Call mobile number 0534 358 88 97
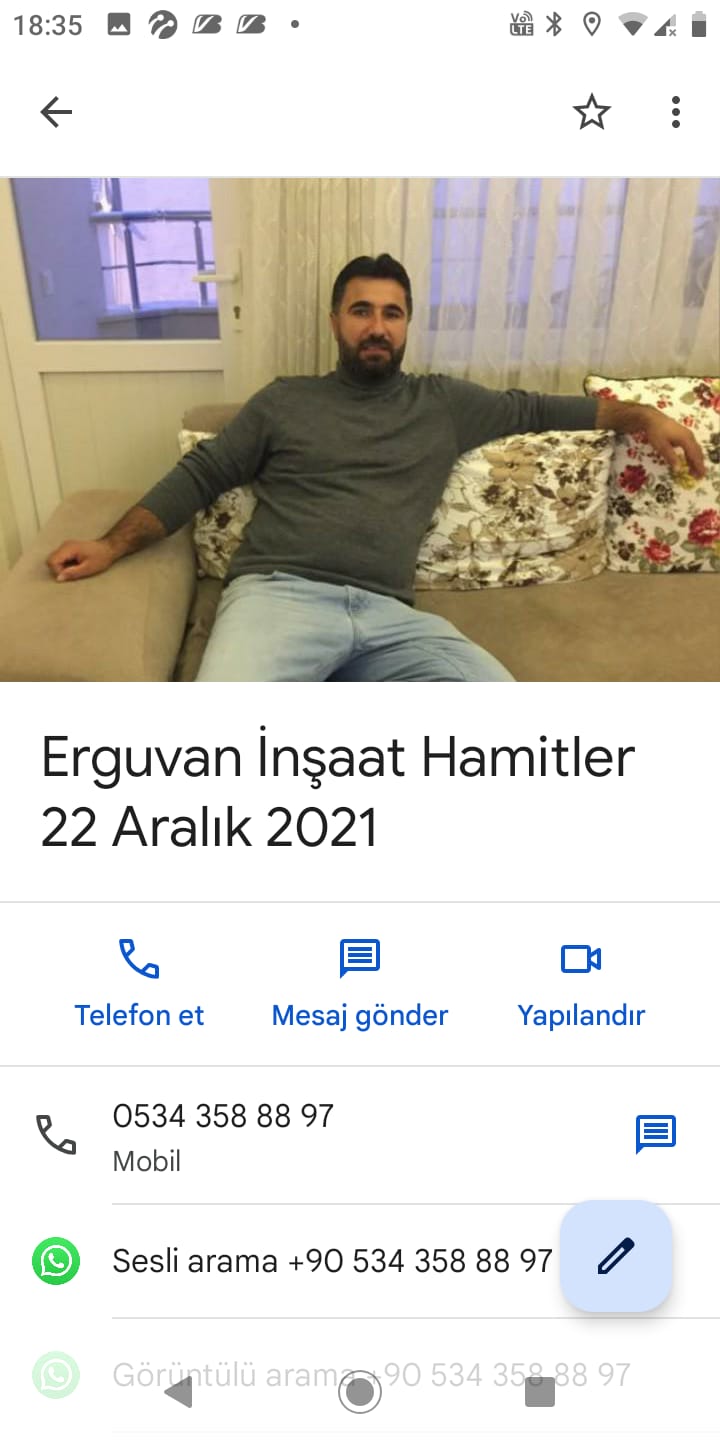 (223, 1134)
